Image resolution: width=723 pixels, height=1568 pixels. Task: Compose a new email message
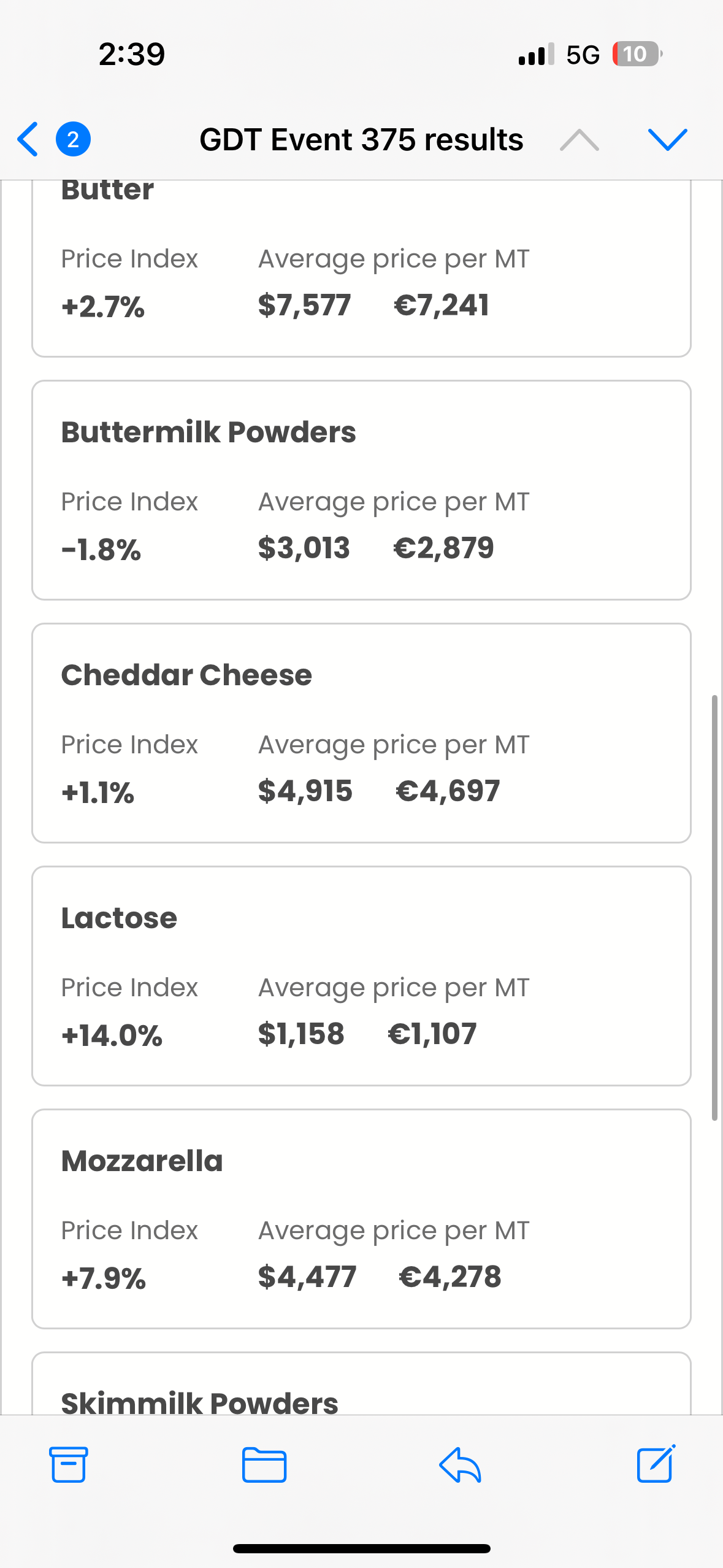tap(654, 1466)
